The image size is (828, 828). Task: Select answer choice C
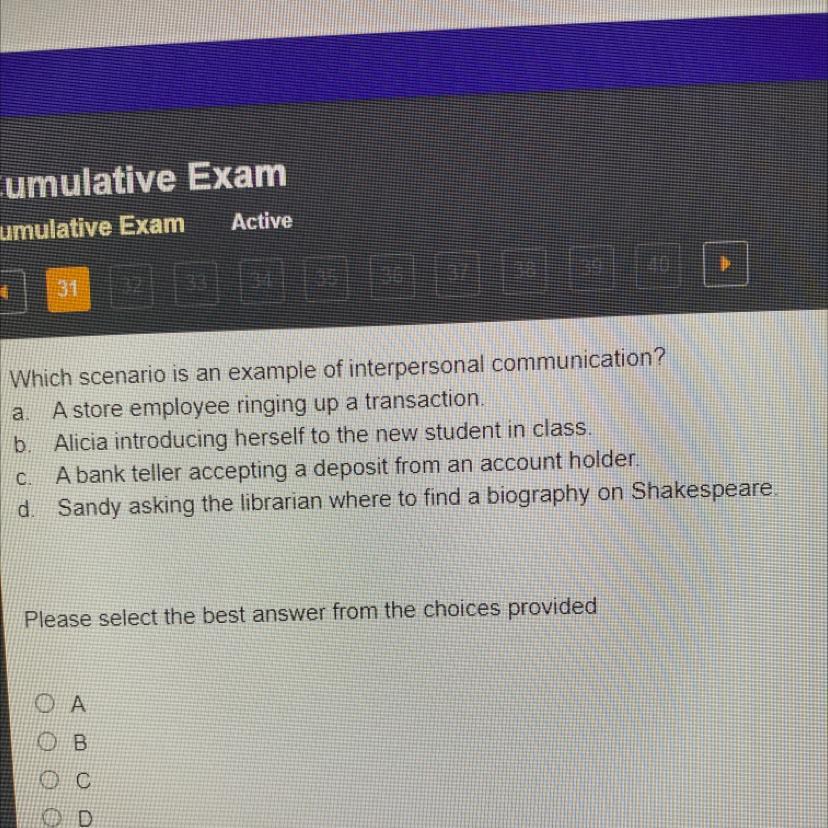pos(47,778)
